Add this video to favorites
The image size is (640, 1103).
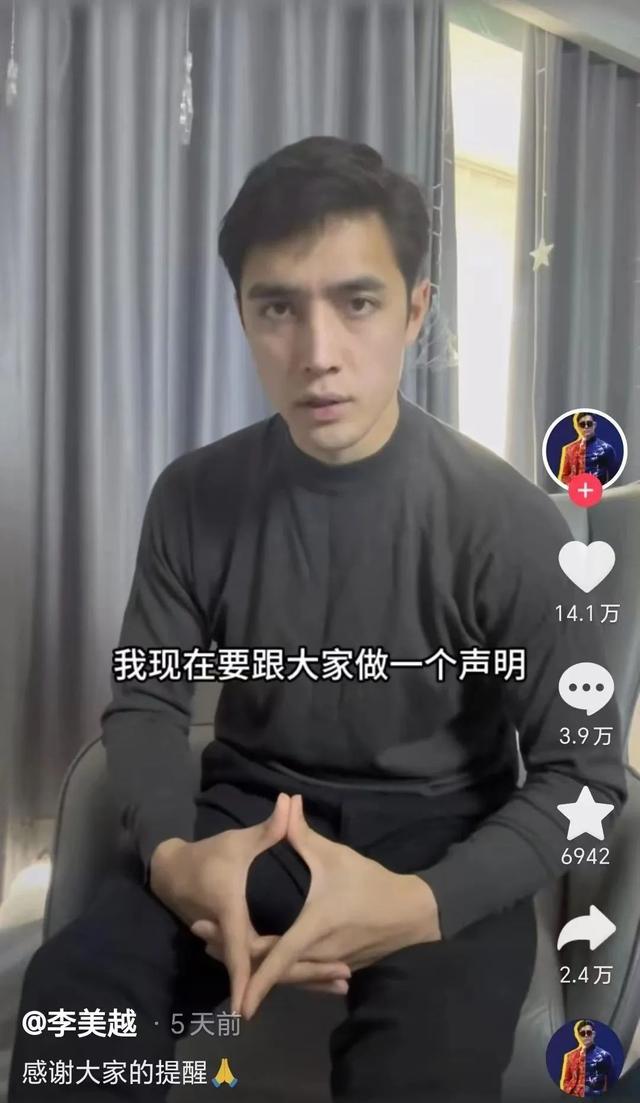[x=585, y=814]
